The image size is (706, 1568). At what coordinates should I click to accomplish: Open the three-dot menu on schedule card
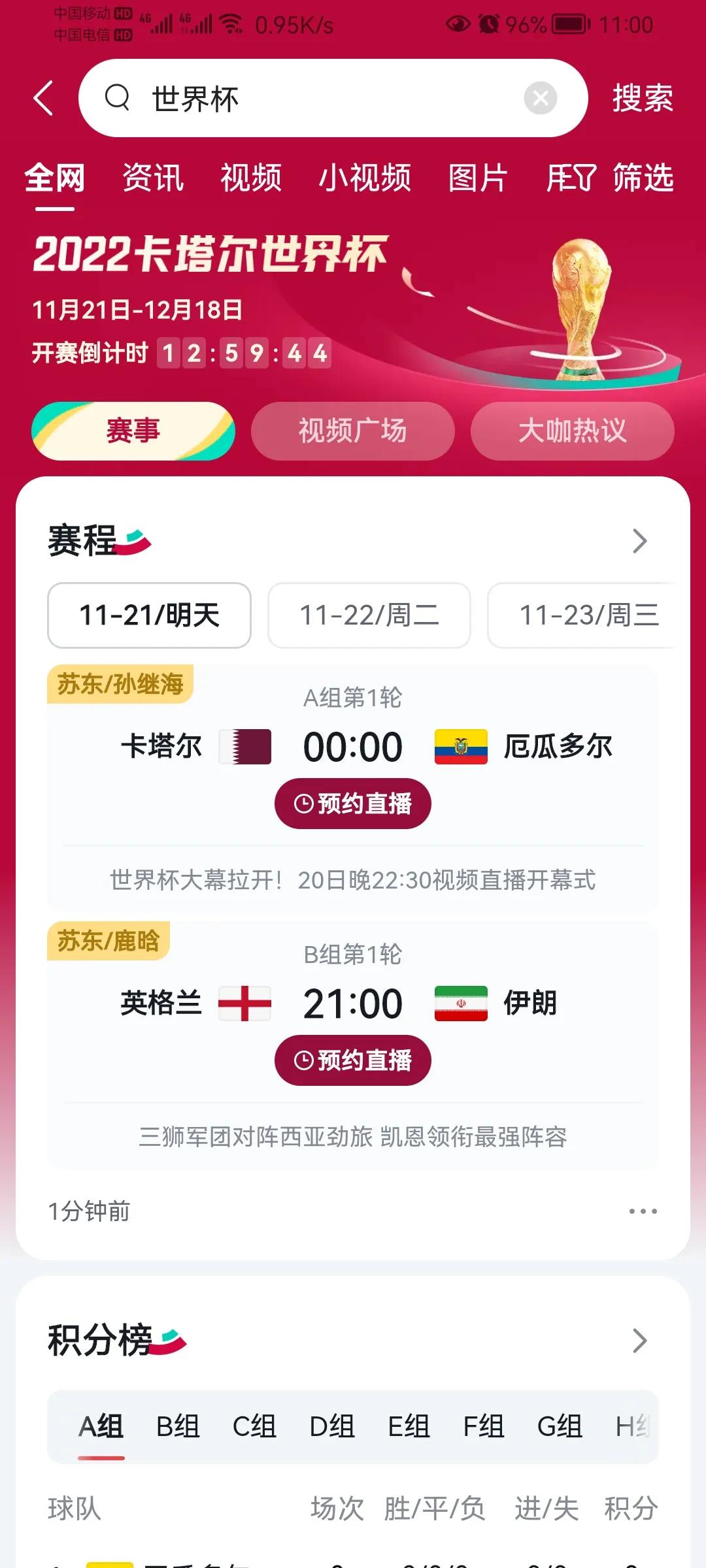643,1211
